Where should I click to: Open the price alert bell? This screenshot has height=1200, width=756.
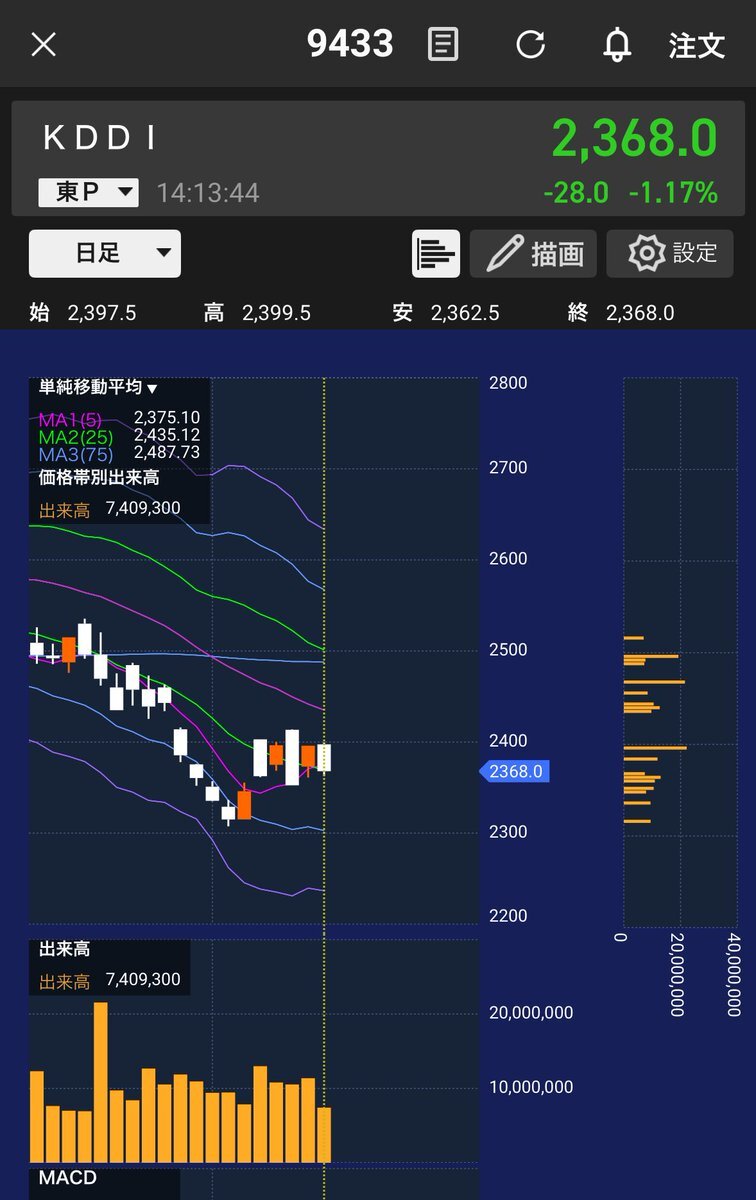click(617, 44)
